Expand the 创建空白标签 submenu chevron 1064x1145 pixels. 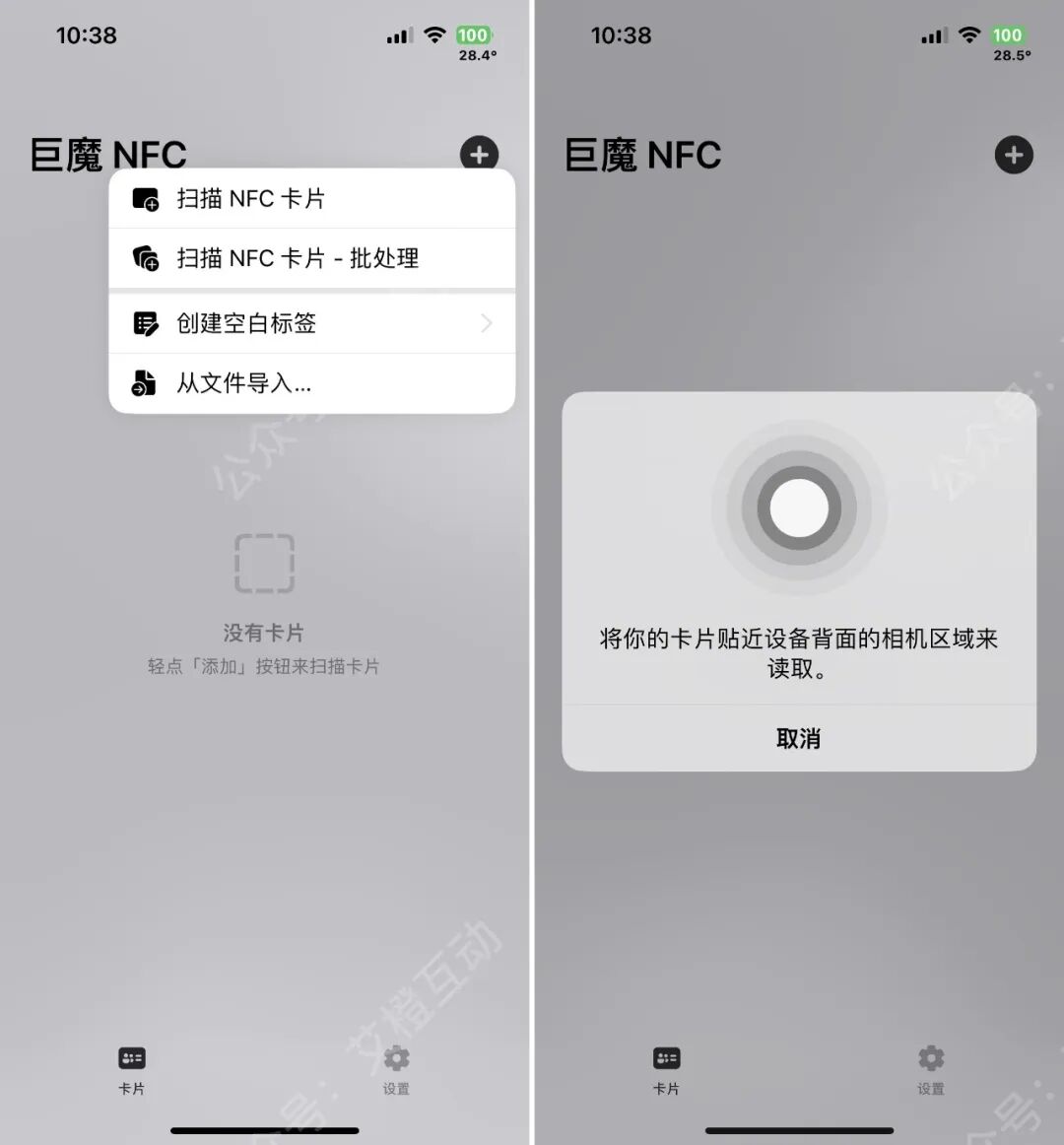click(486, 322)
